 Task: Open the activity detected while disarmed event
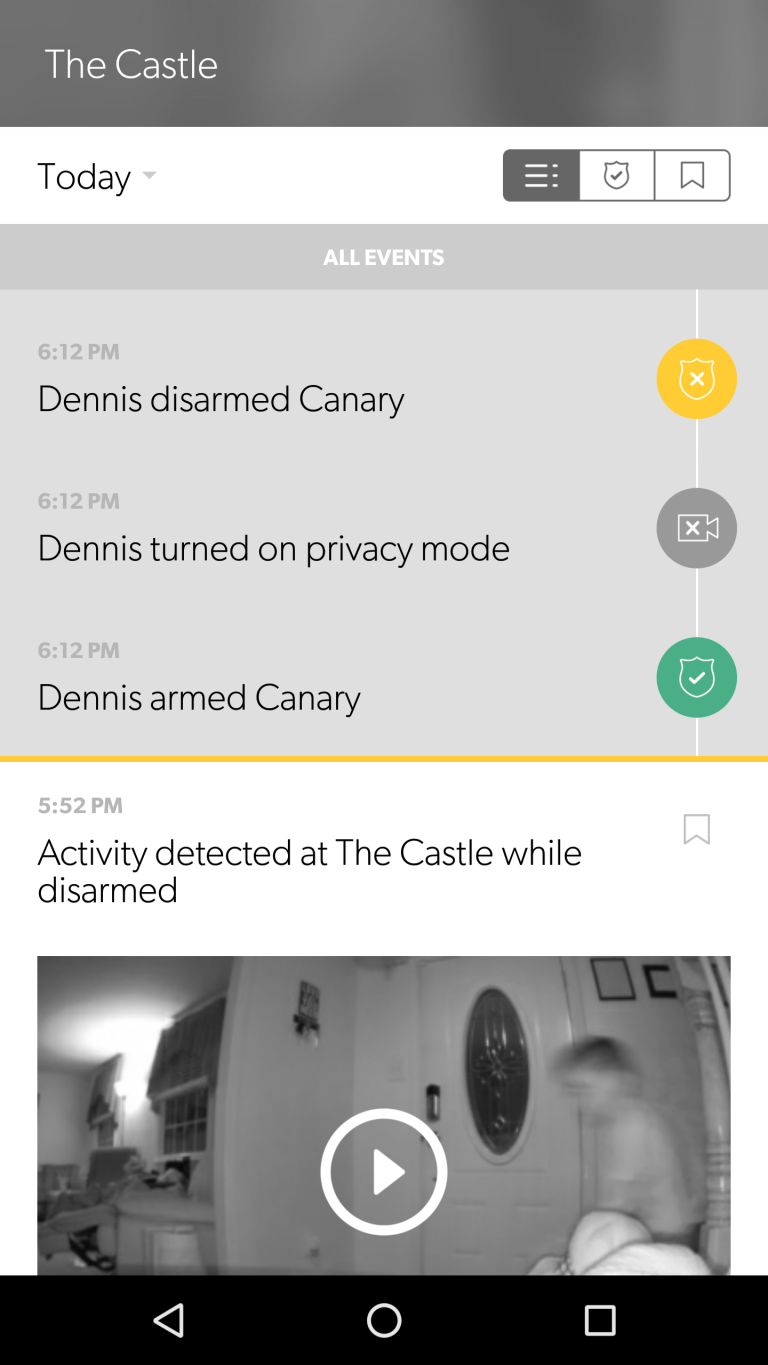(310, 871)
